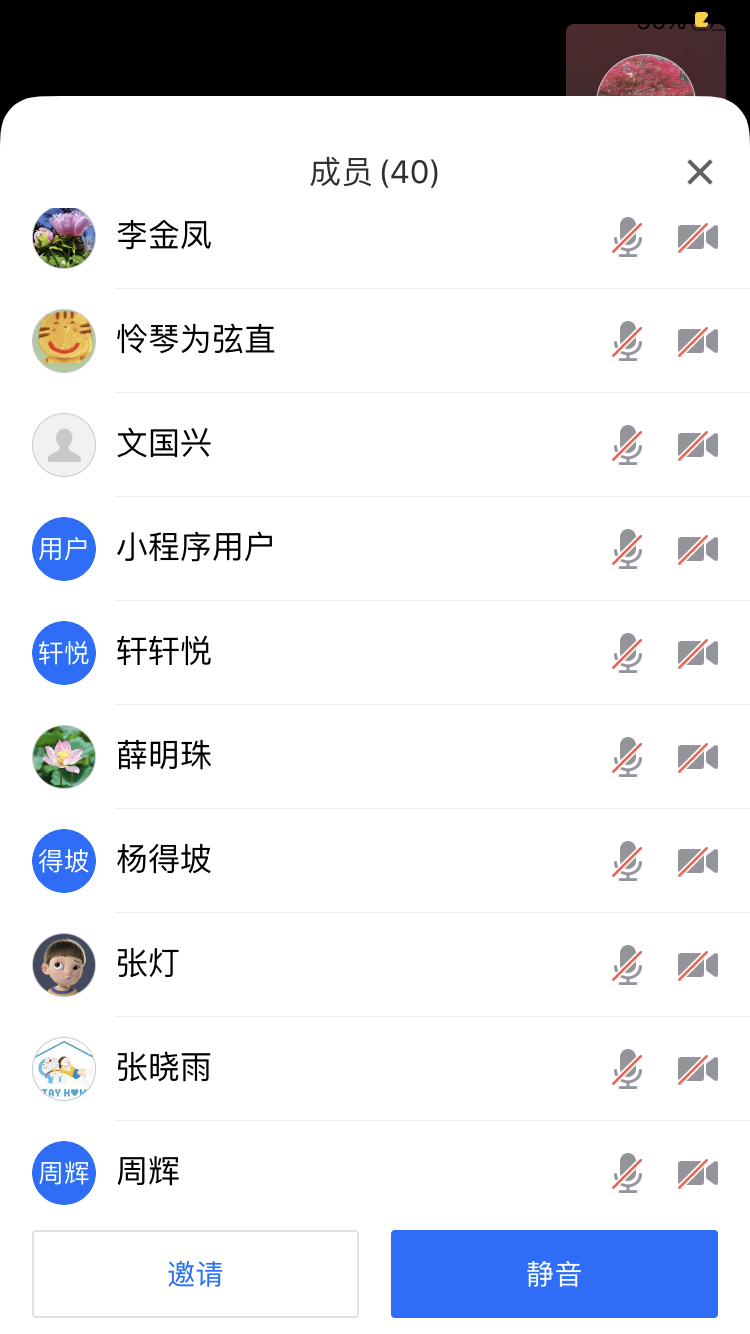
Task: Tap the 静音 mute button
Action: (554, 1274)
